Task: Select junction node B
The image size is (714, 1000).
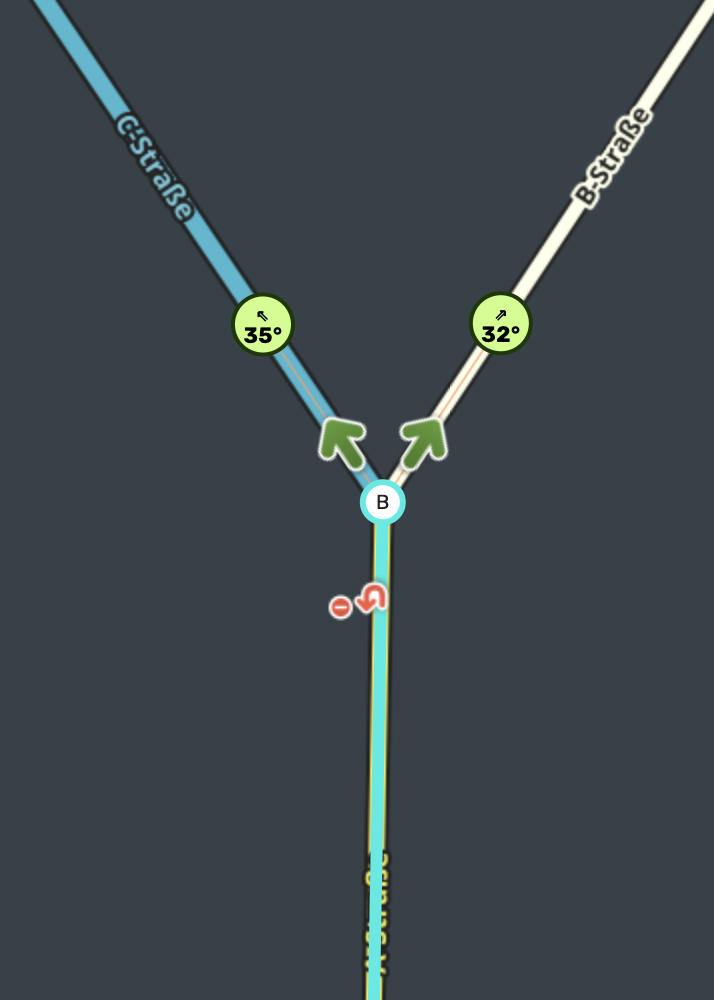Action: pos(382,502)
